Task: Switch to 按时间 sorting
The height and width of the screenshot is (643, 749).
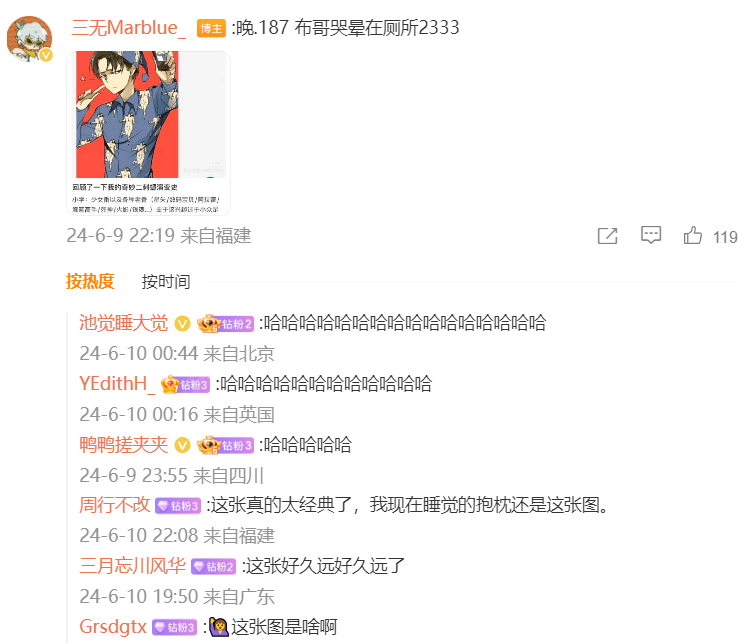Action: click(x=166, y=281)
